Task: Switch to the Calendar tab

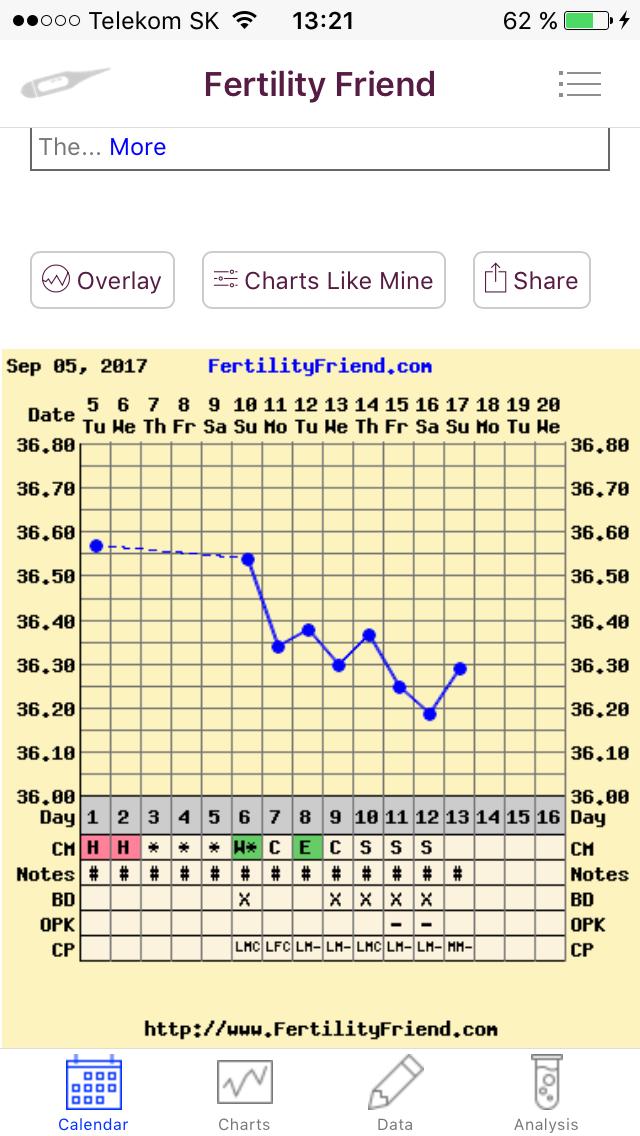Action: point(93,1094)
